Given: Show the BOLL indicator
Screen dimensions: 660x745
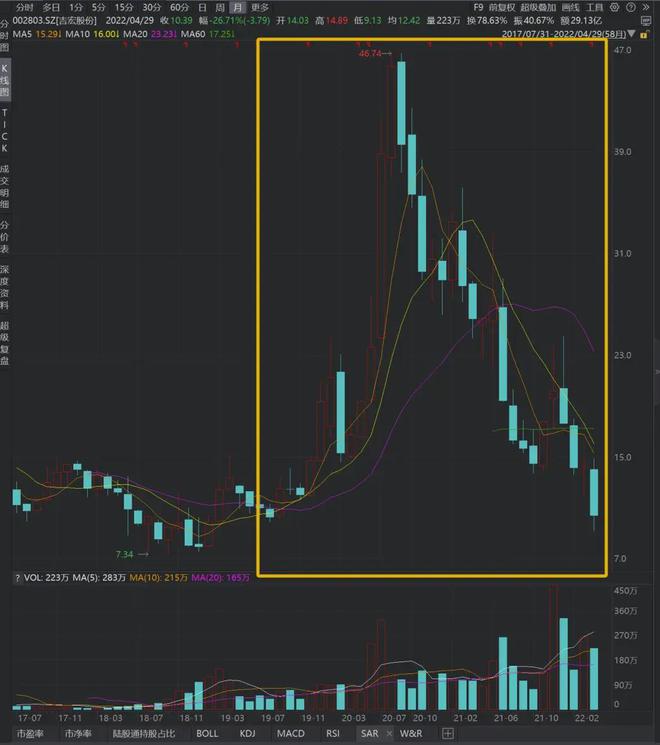Looking at the screenshot, I should click(x=207, y=734).
